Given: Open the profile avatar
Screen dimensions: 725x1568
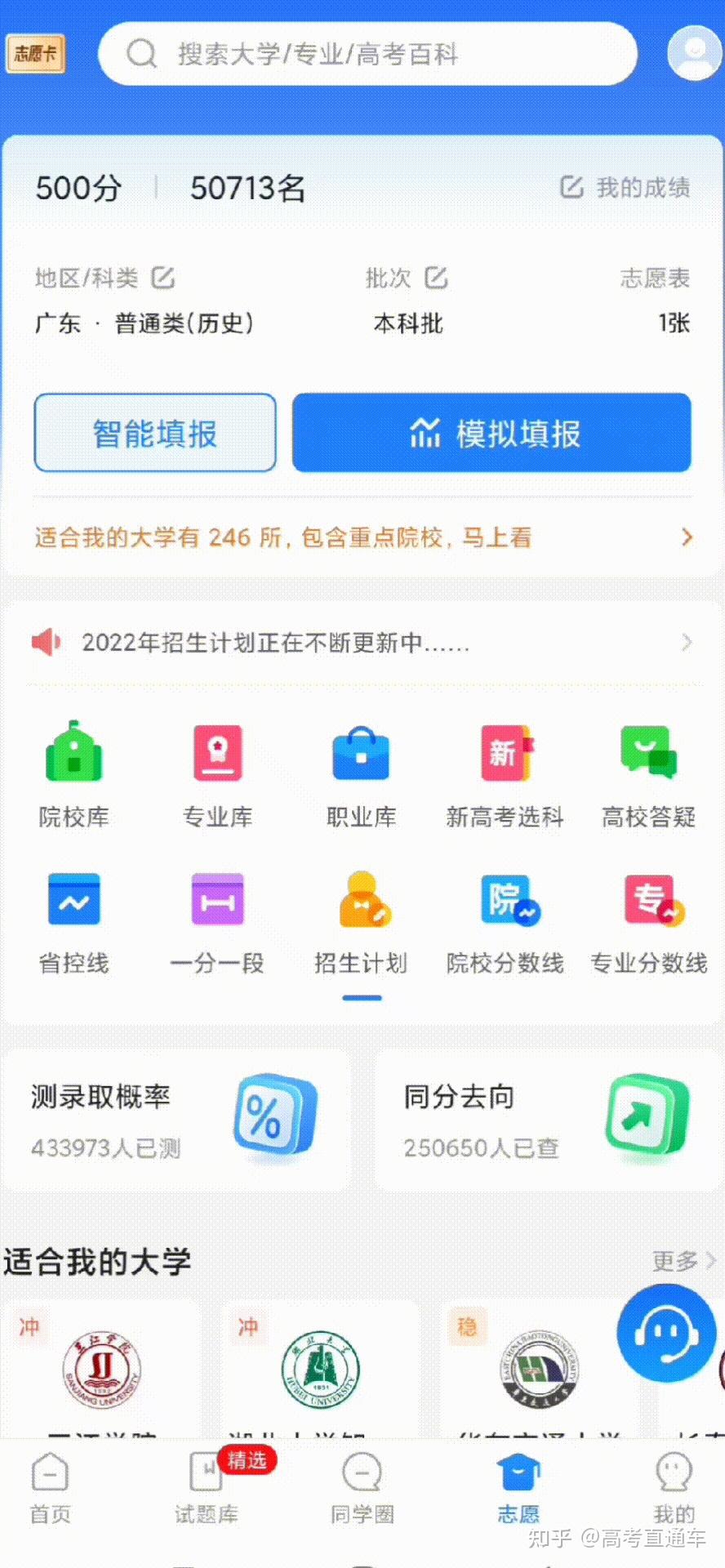Looking at the screenshot, I should tap(693, 52).
